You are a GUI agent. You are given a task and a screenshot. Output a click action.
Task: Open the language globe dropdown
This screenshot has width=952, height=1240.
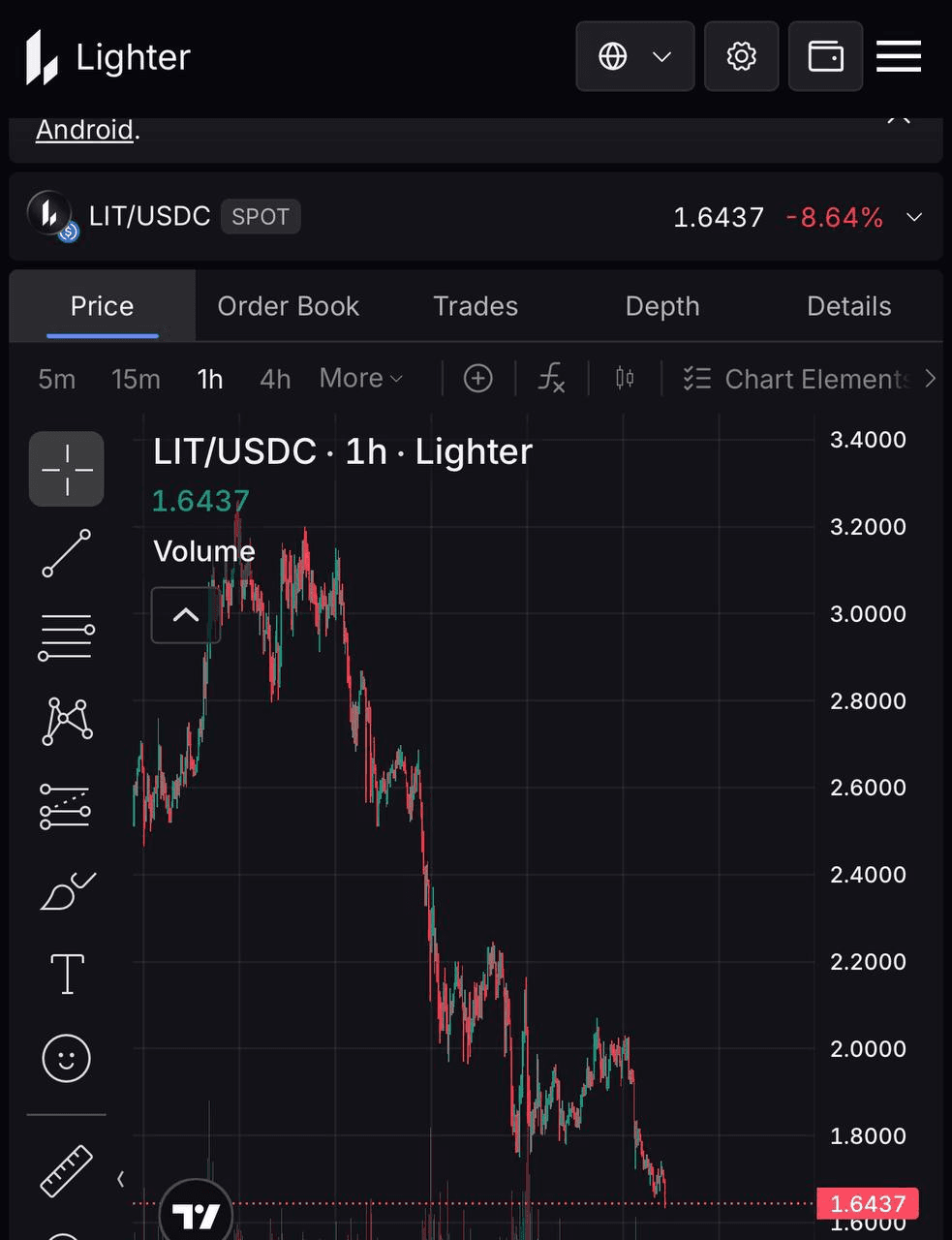pyautogui.click(x=634, y=56)
